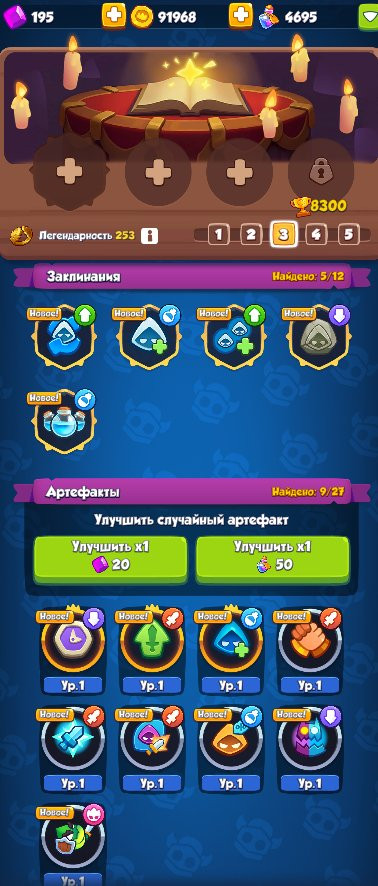
Task: Tap the locked fourth equipment slot
Action: click(x=320, y=172)
